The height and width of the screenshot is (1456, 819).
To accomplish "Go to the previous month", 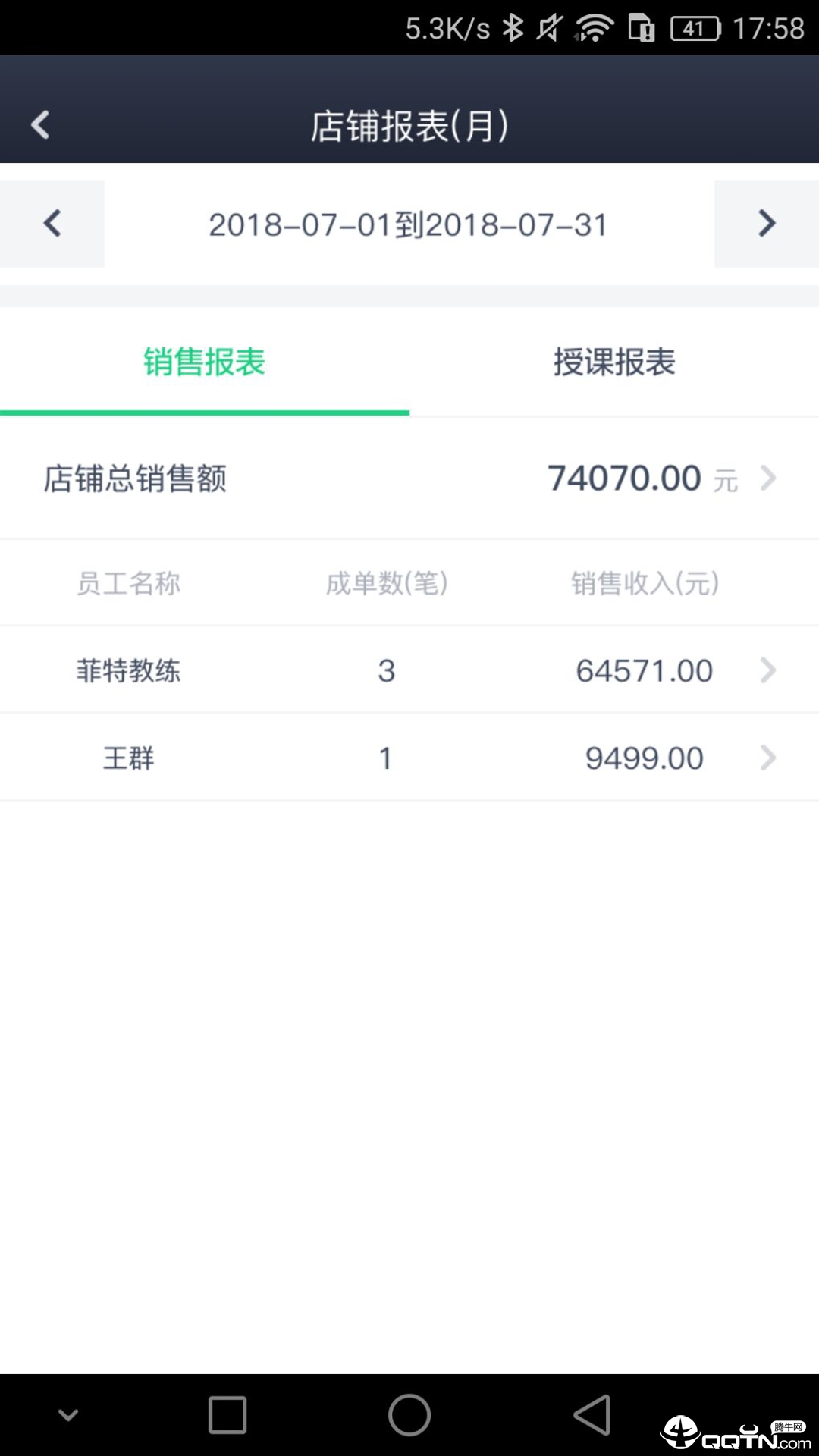I will (52, 224).
